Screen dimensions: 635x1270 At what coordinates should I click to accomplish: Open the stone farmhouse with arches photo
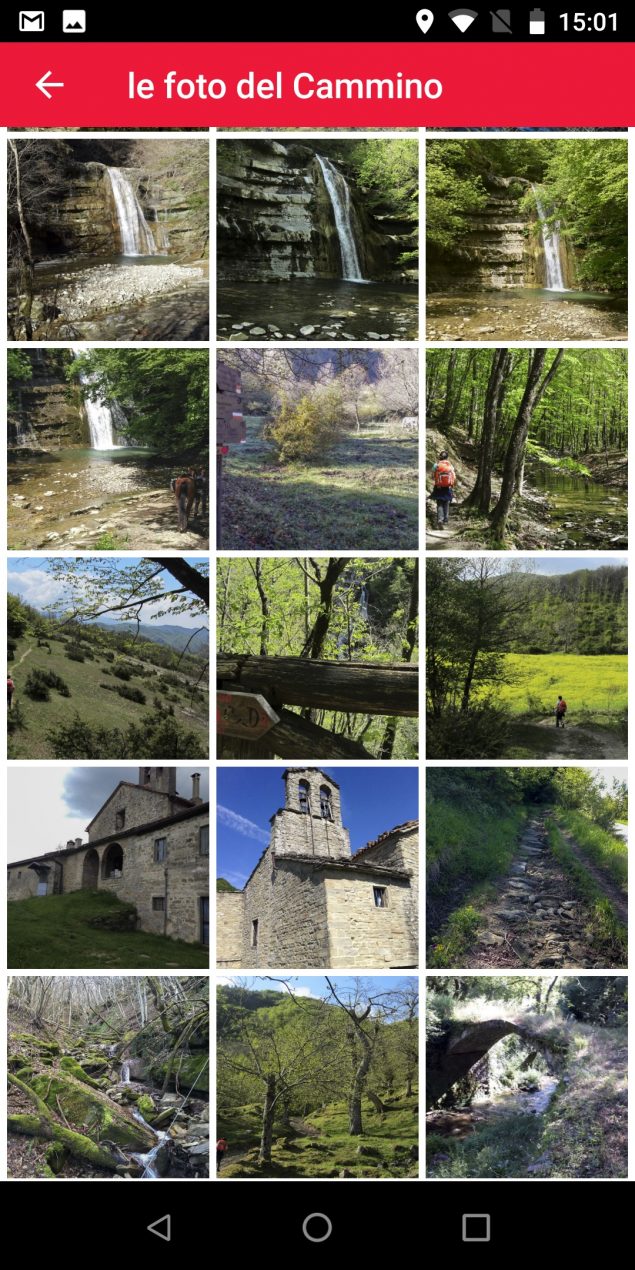pos(108,867)
